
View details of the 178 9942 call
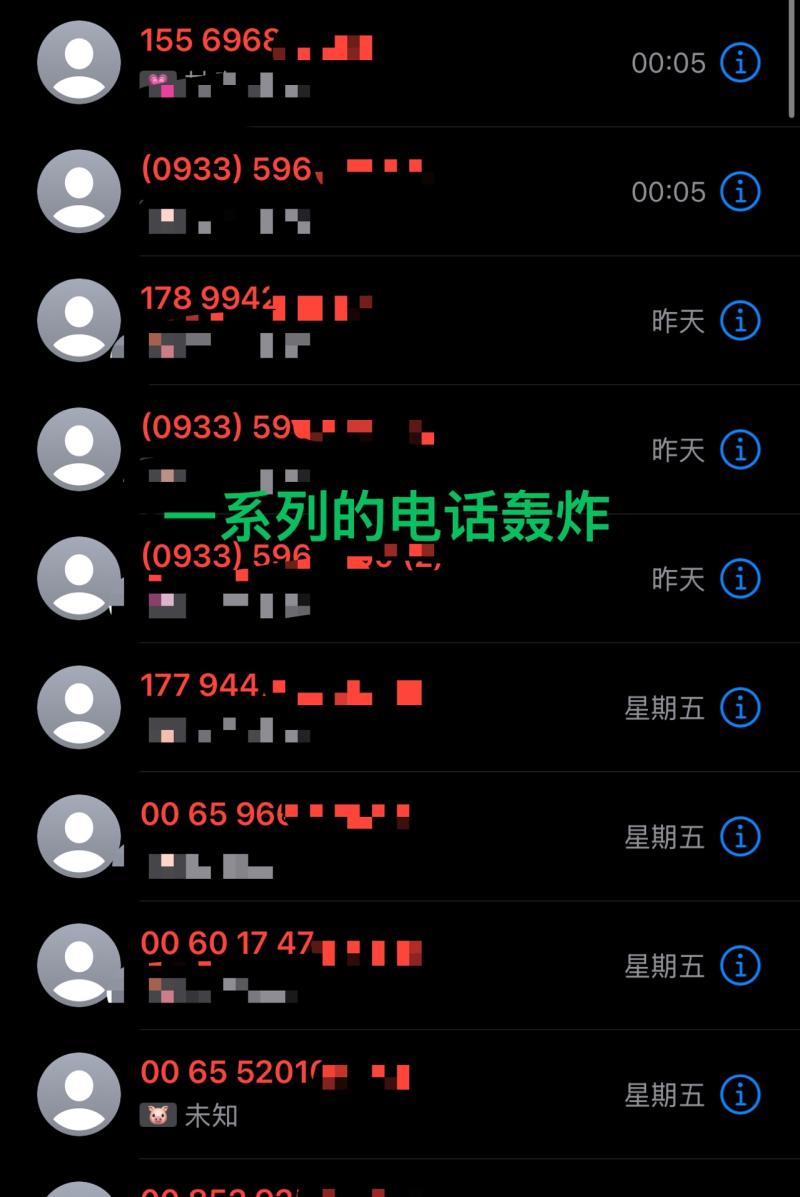click(740, 321)
